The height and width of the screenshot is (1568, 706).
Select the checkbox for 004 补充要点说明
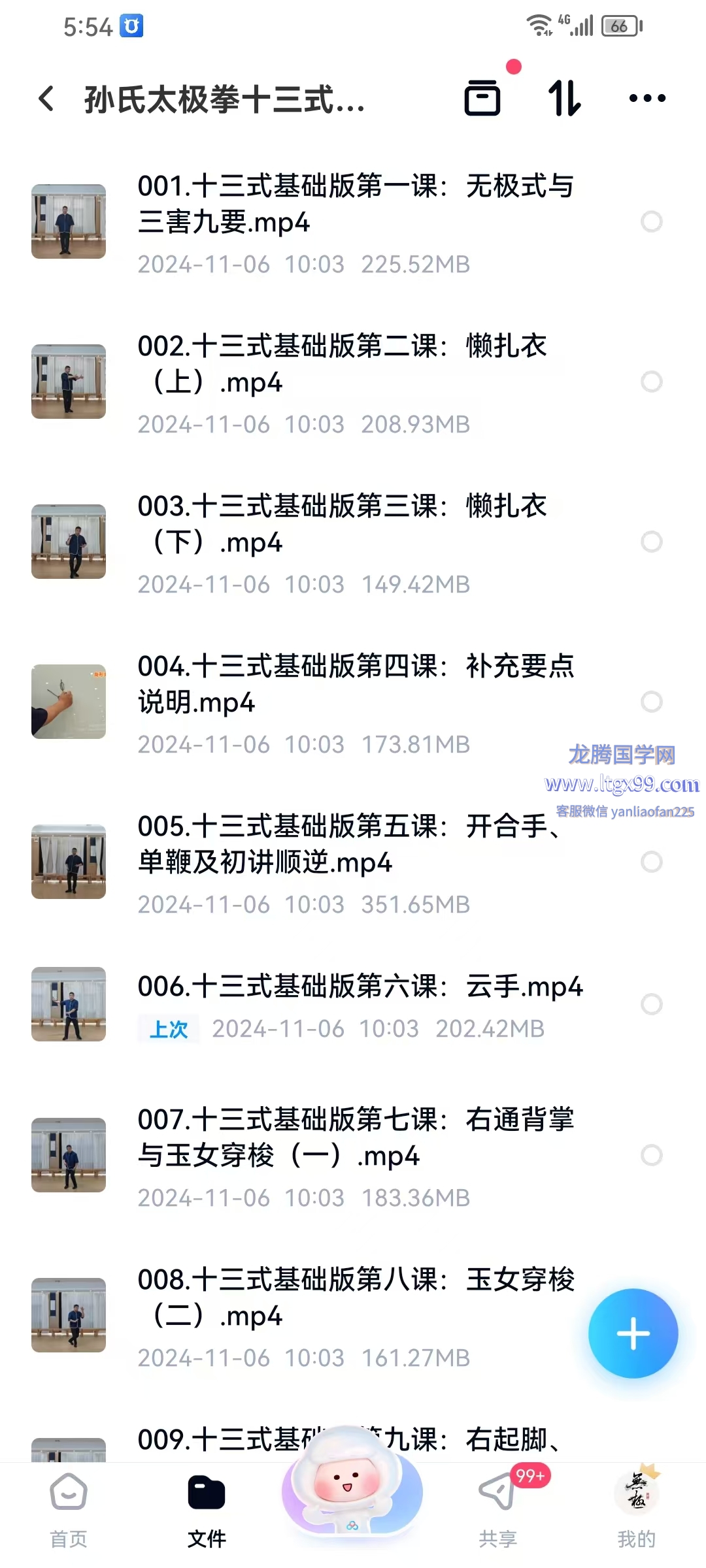pos(651,702)
